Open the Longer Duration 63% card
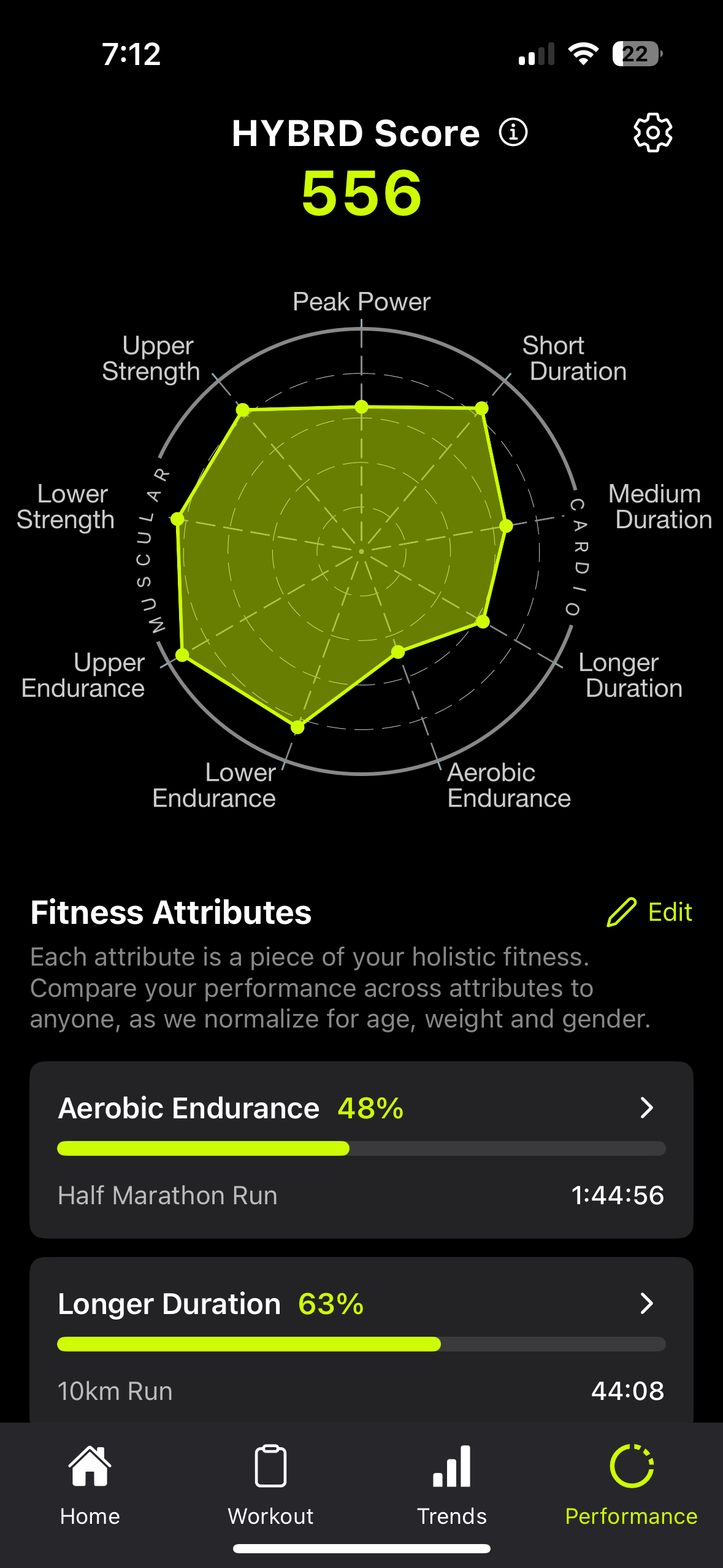The width and height of the screenshot is (723, 1568). (x=361, y=1340)
